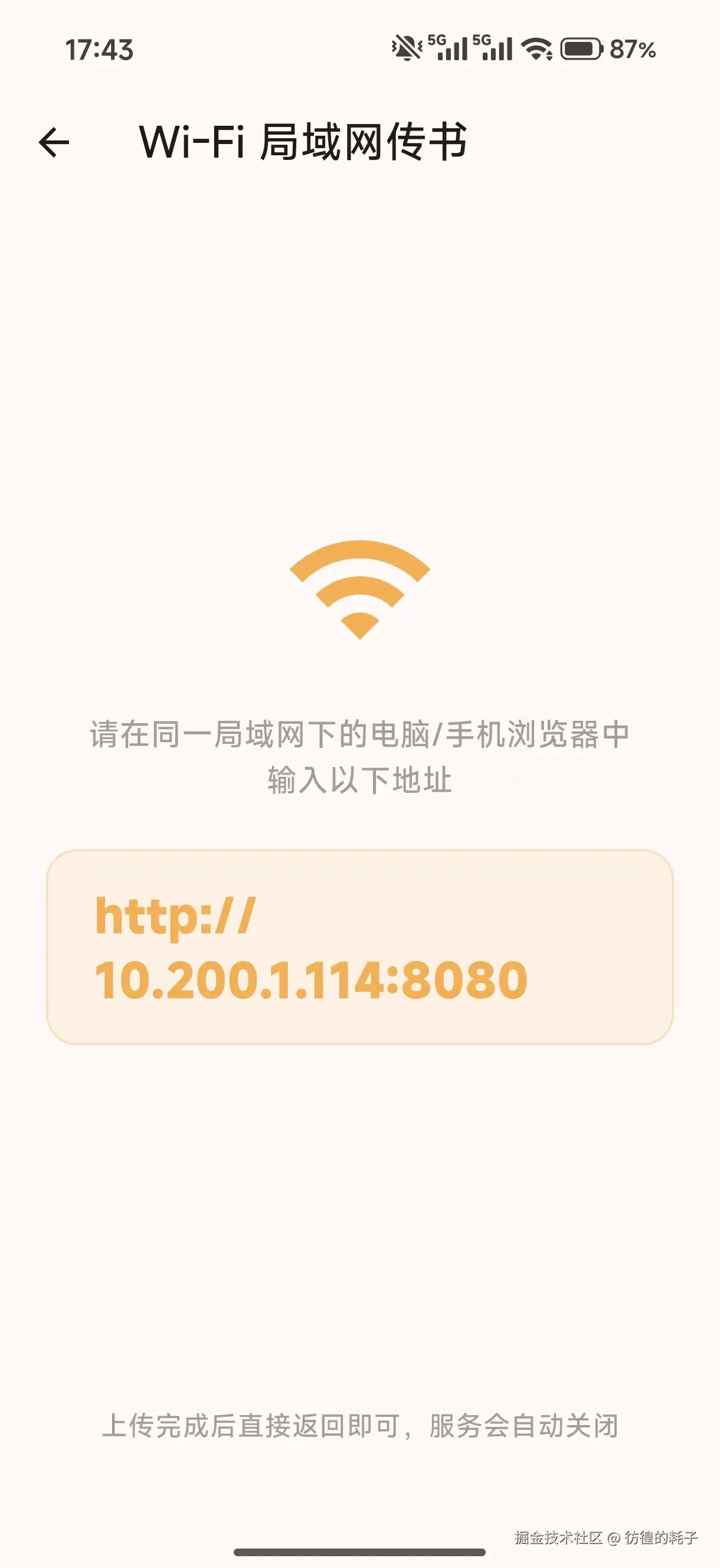Tap the http://10.200.1.114:8080 address box
720x1568 pixels.
pyautogui.click(x=359, y=947)
